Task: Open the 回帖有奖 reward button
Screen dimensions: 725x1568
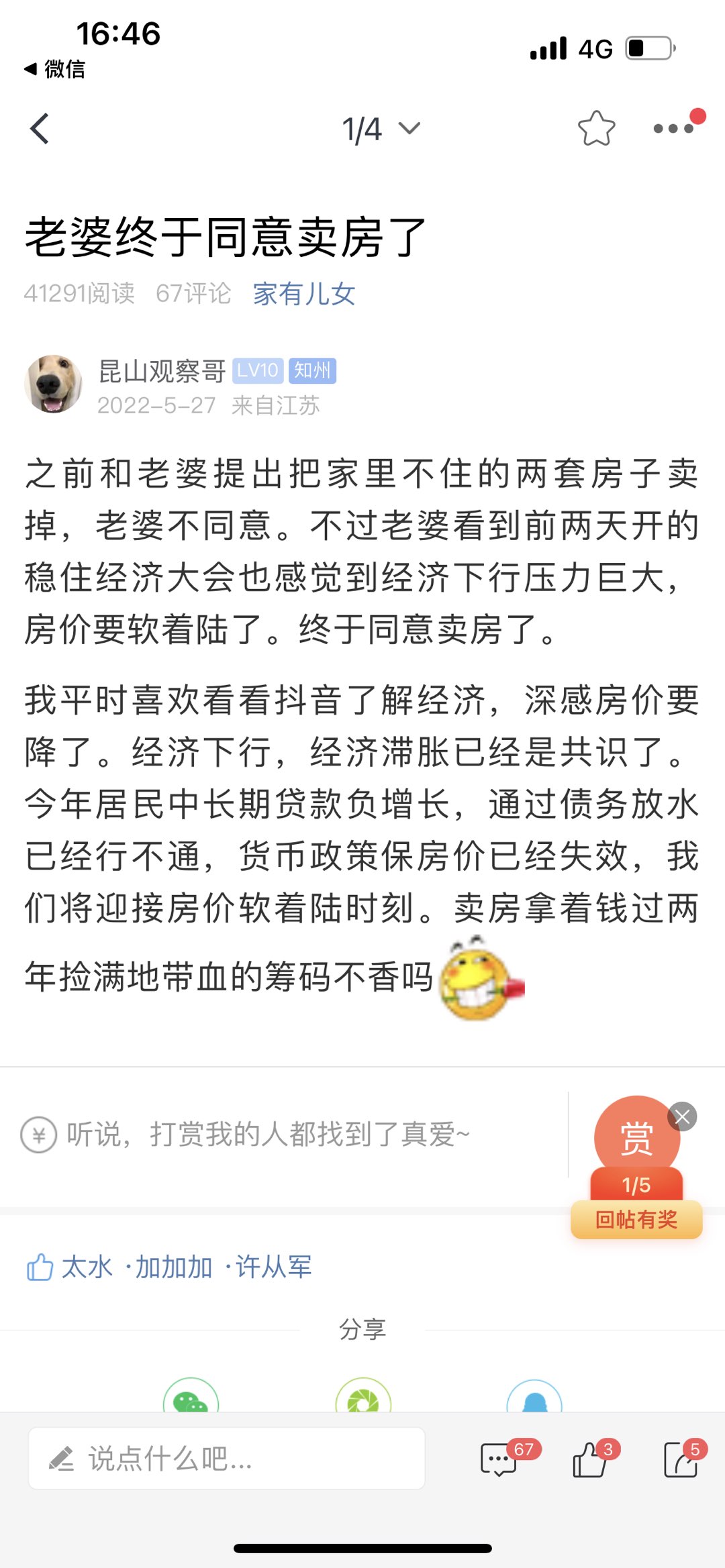Action: click(636, 1219)
